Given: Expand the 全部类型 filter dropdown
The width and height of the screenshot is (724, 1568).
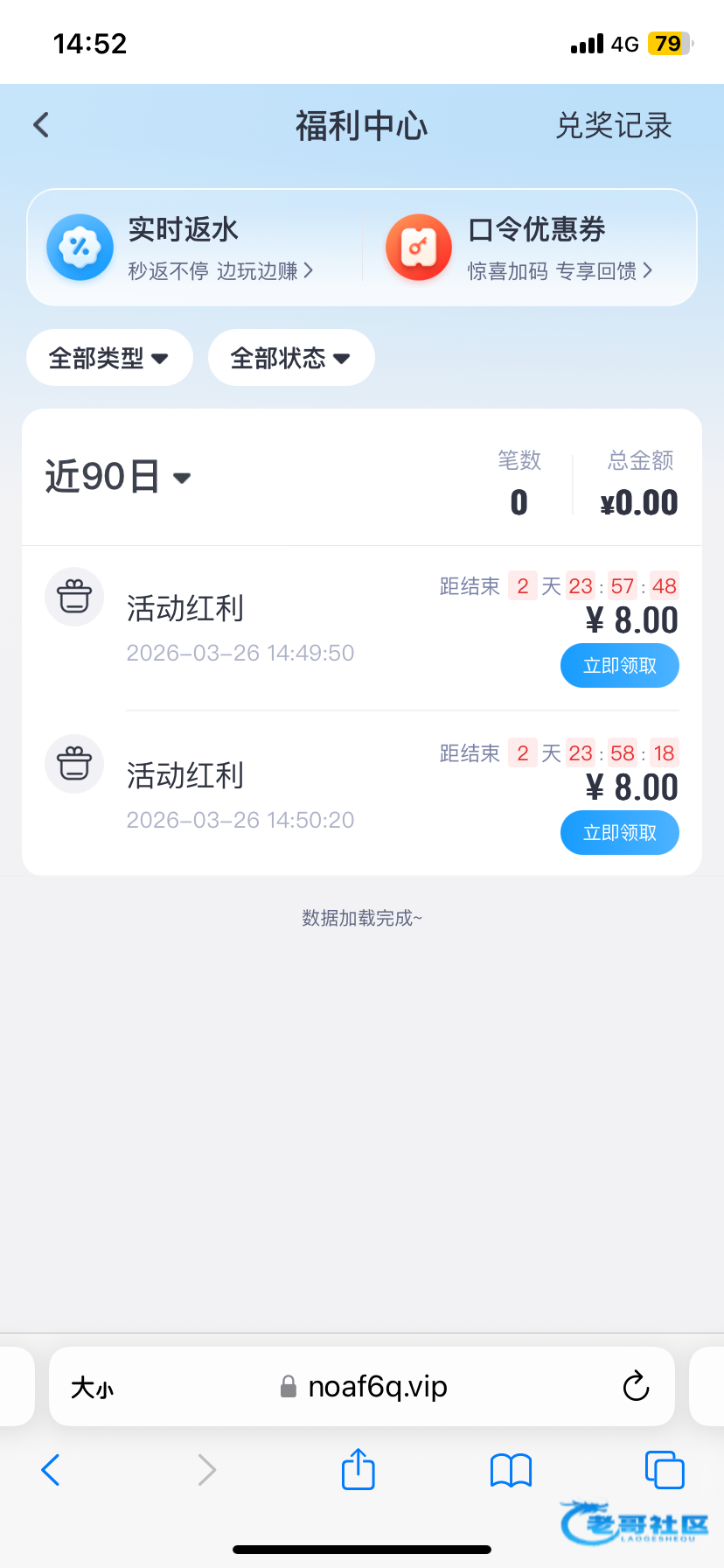Looking at the screenshot, I should click(x=109, y=358).
